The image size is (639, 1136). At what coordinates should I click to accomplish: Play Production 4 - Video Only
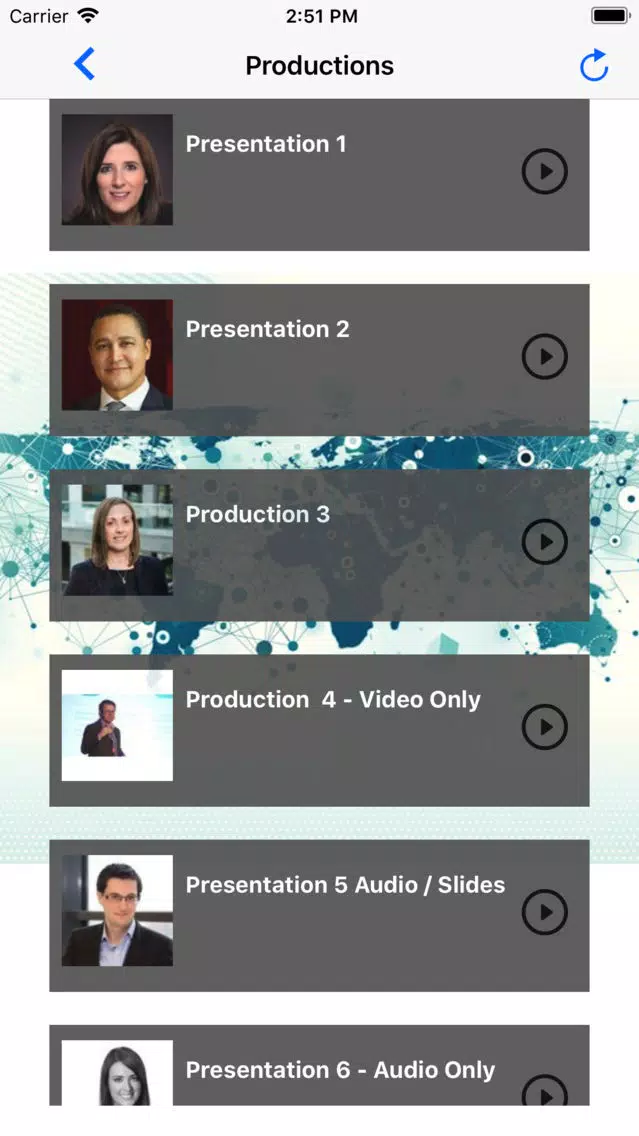(x=545, y=727)
